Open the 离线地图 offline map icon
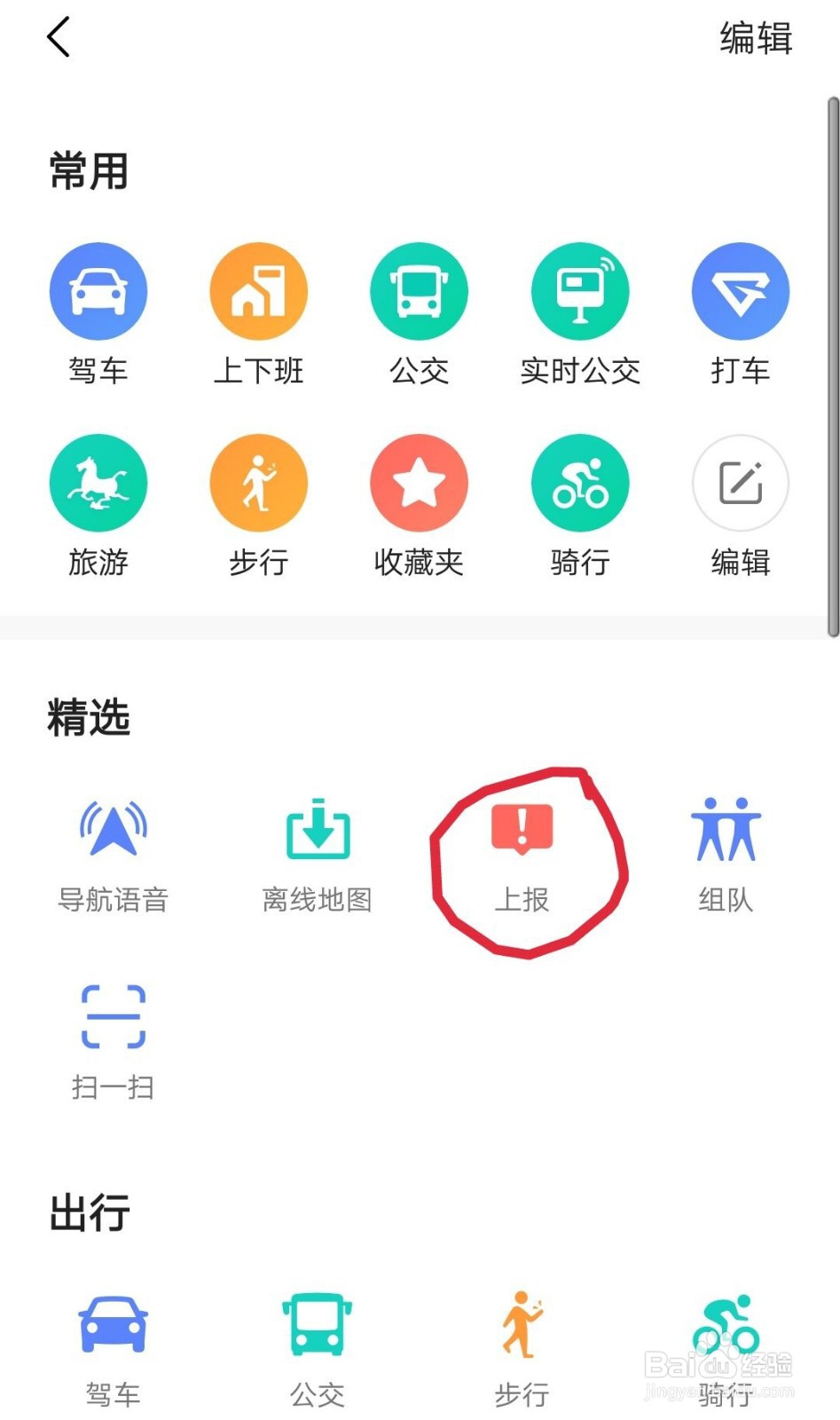 point(317,830)
